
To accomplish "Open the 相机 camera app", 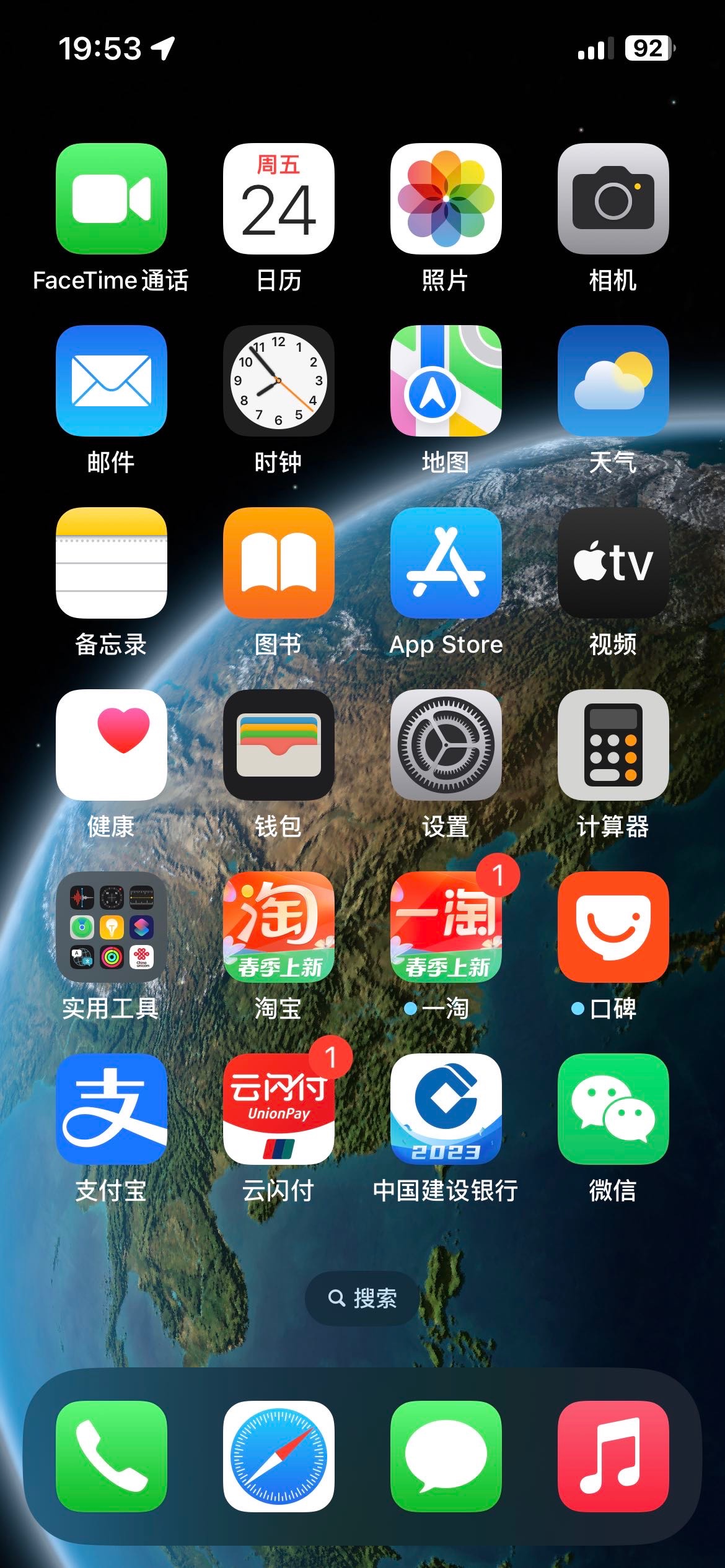I will (613, 199).
